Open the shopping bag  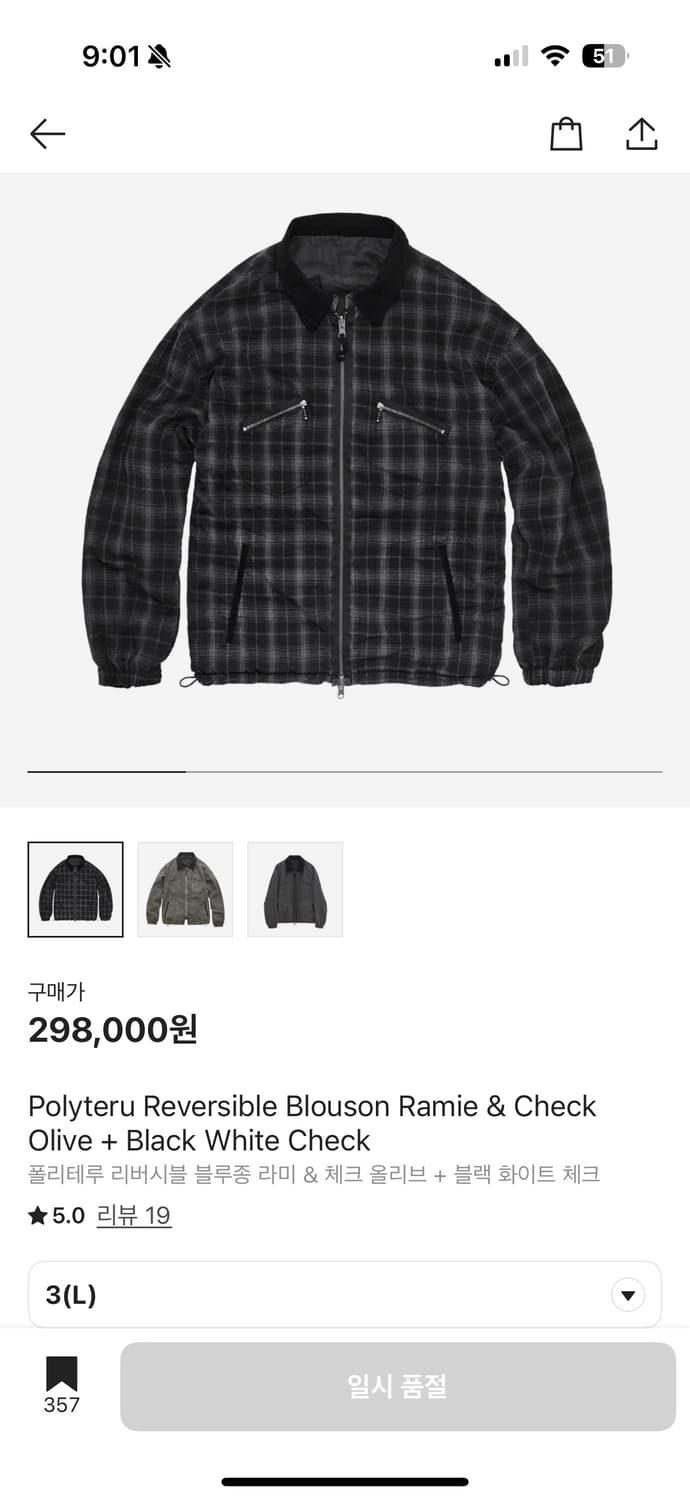click(x=566, y=134)
